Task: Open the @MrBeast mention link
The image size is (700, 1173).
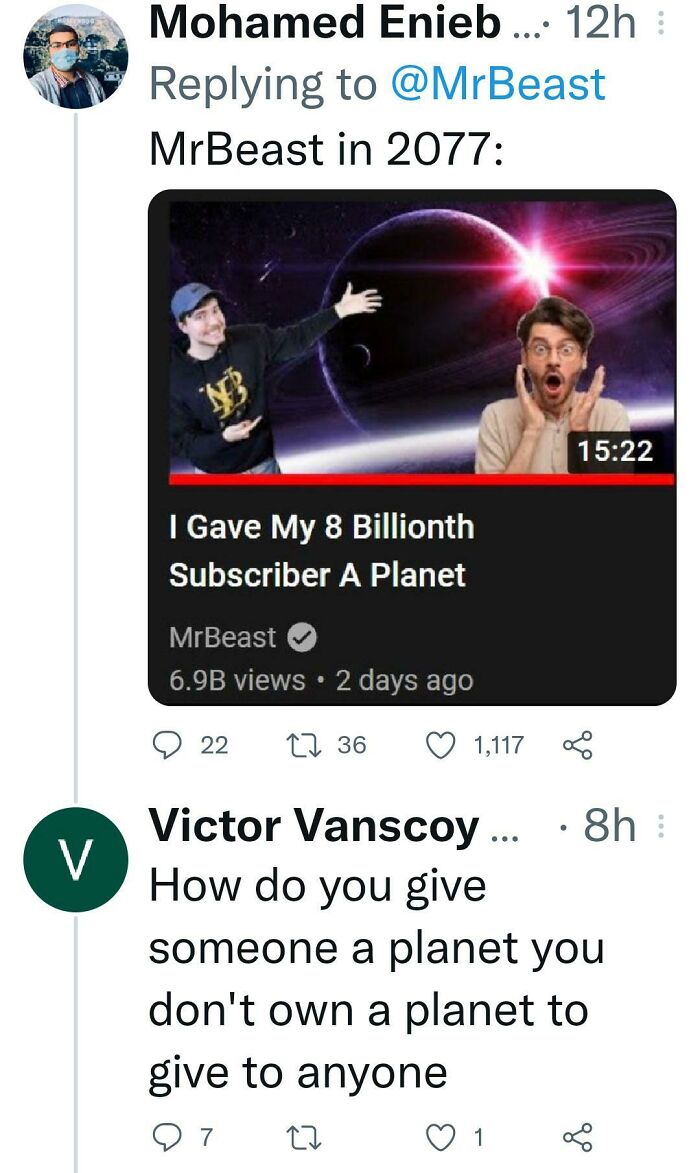Action: (x=499, y=84)
